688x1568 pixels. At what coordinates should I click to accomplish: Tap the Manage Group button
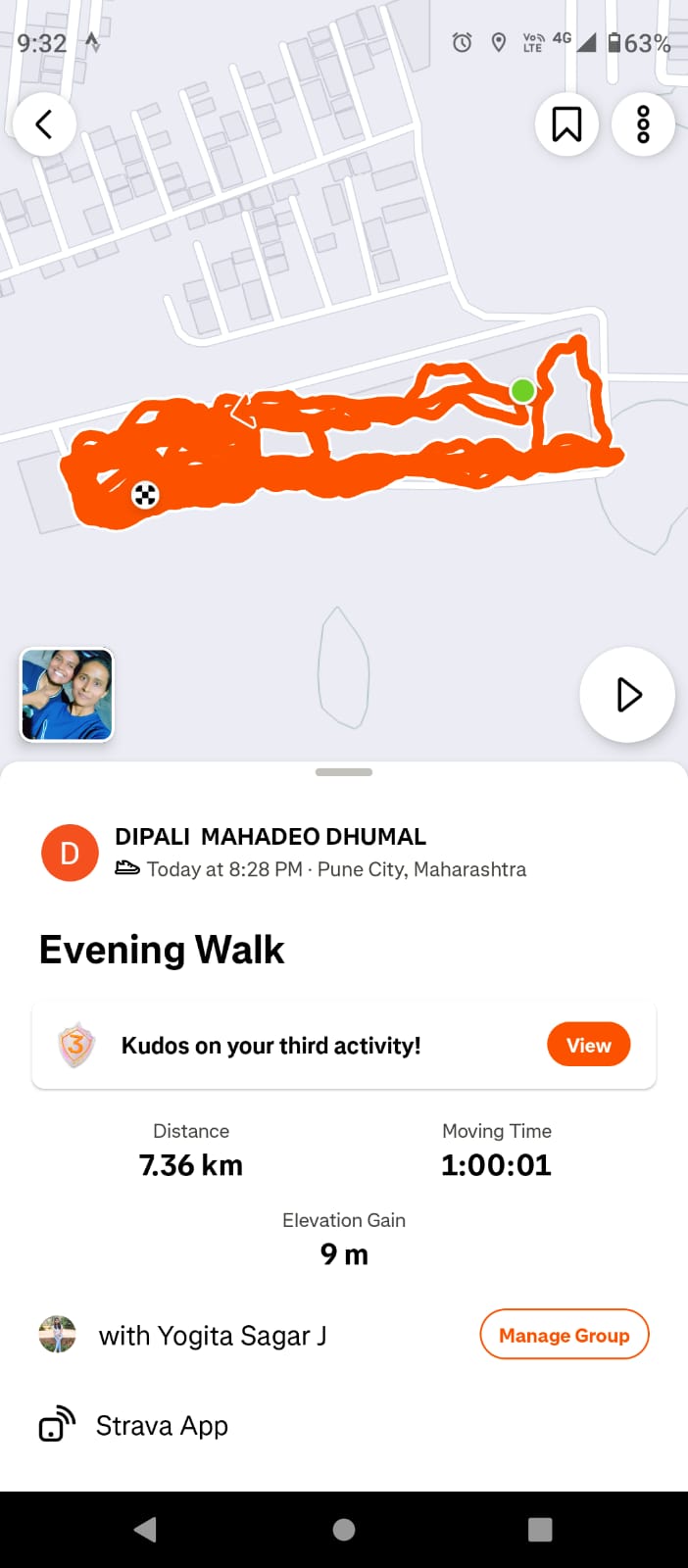coord(564,1335)
